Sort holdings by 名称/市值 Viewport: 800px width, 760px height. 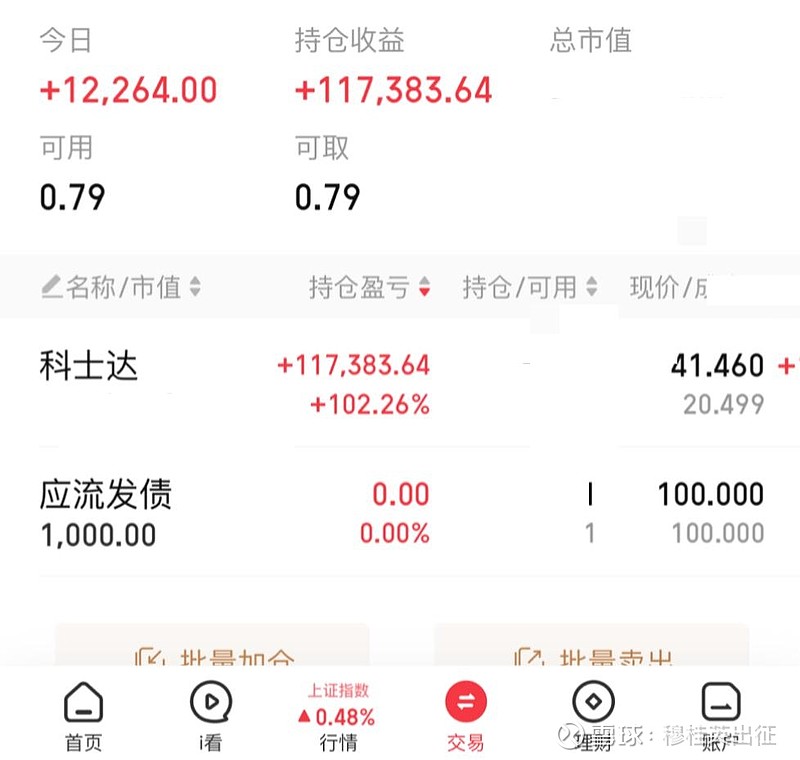click(122, 288)
